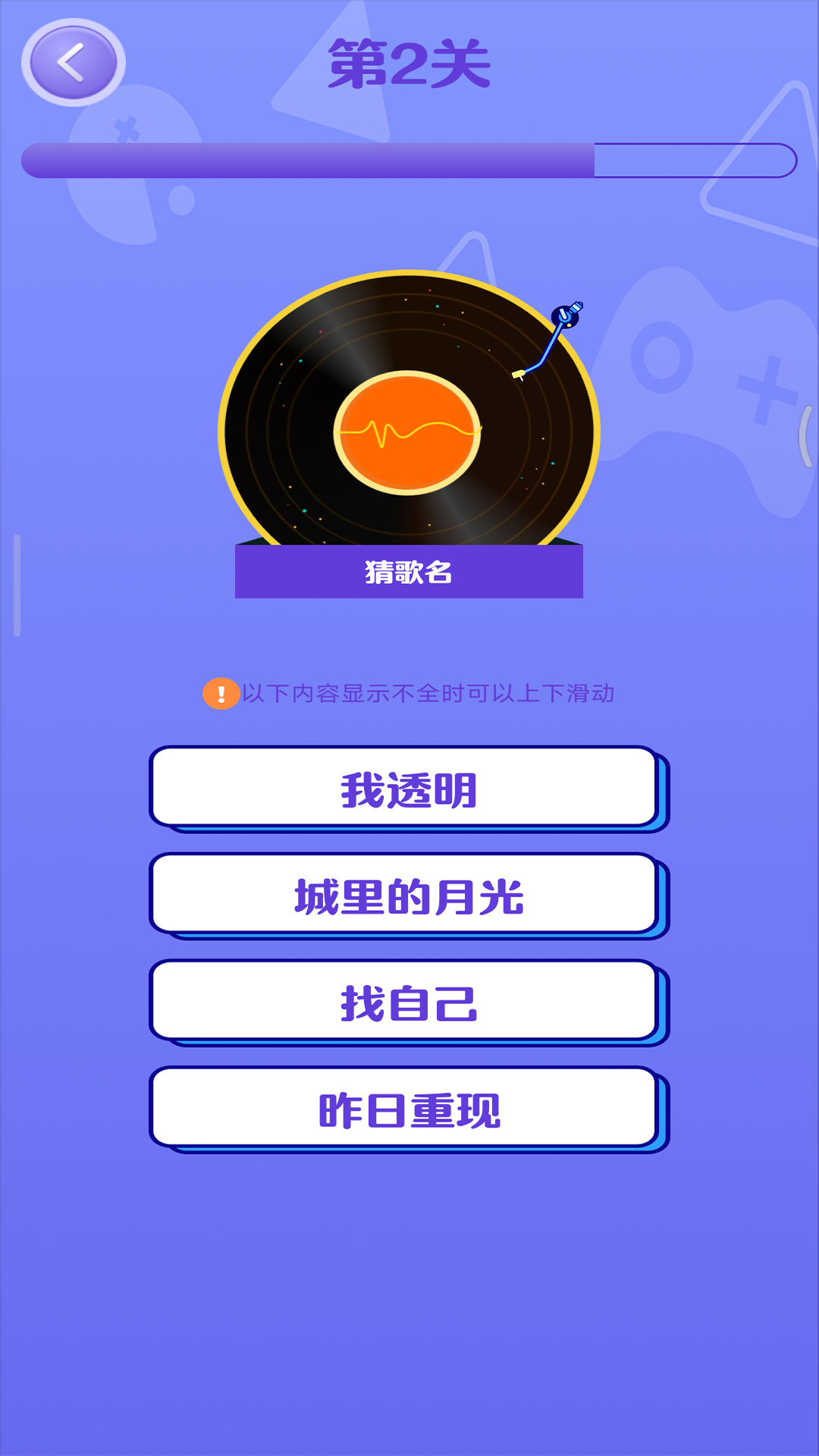Go back using the purple arrow button
Screen dimensions: 819x1456
(x=73, y=63)
